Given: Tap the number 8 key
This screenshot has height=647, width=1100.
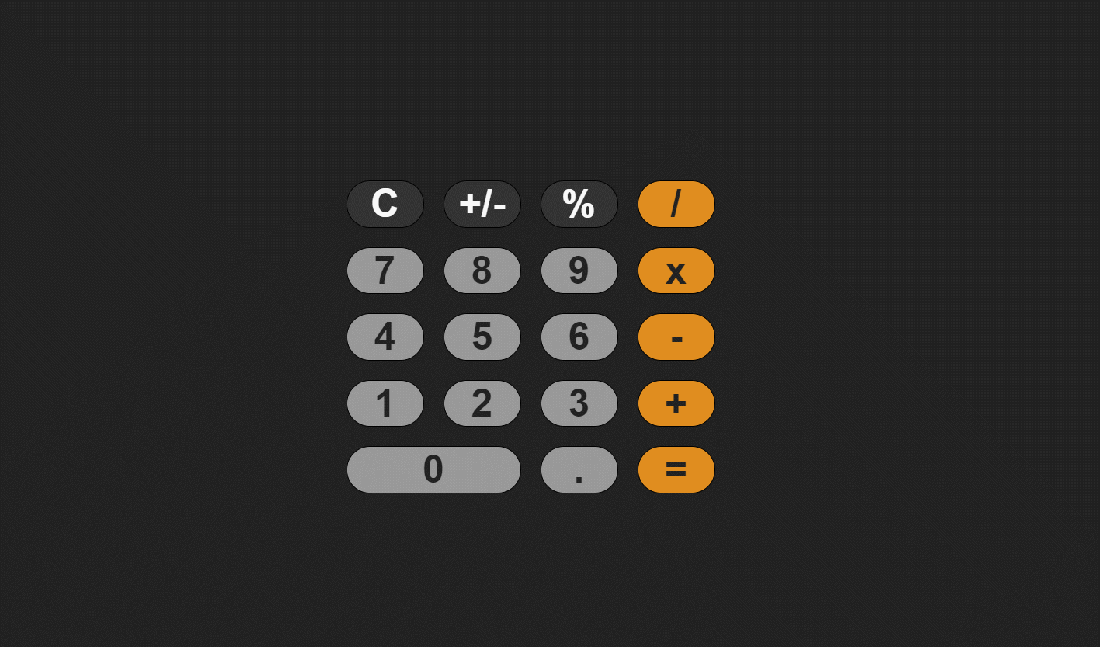Looking at the screenshot, I should coord(482,271).
